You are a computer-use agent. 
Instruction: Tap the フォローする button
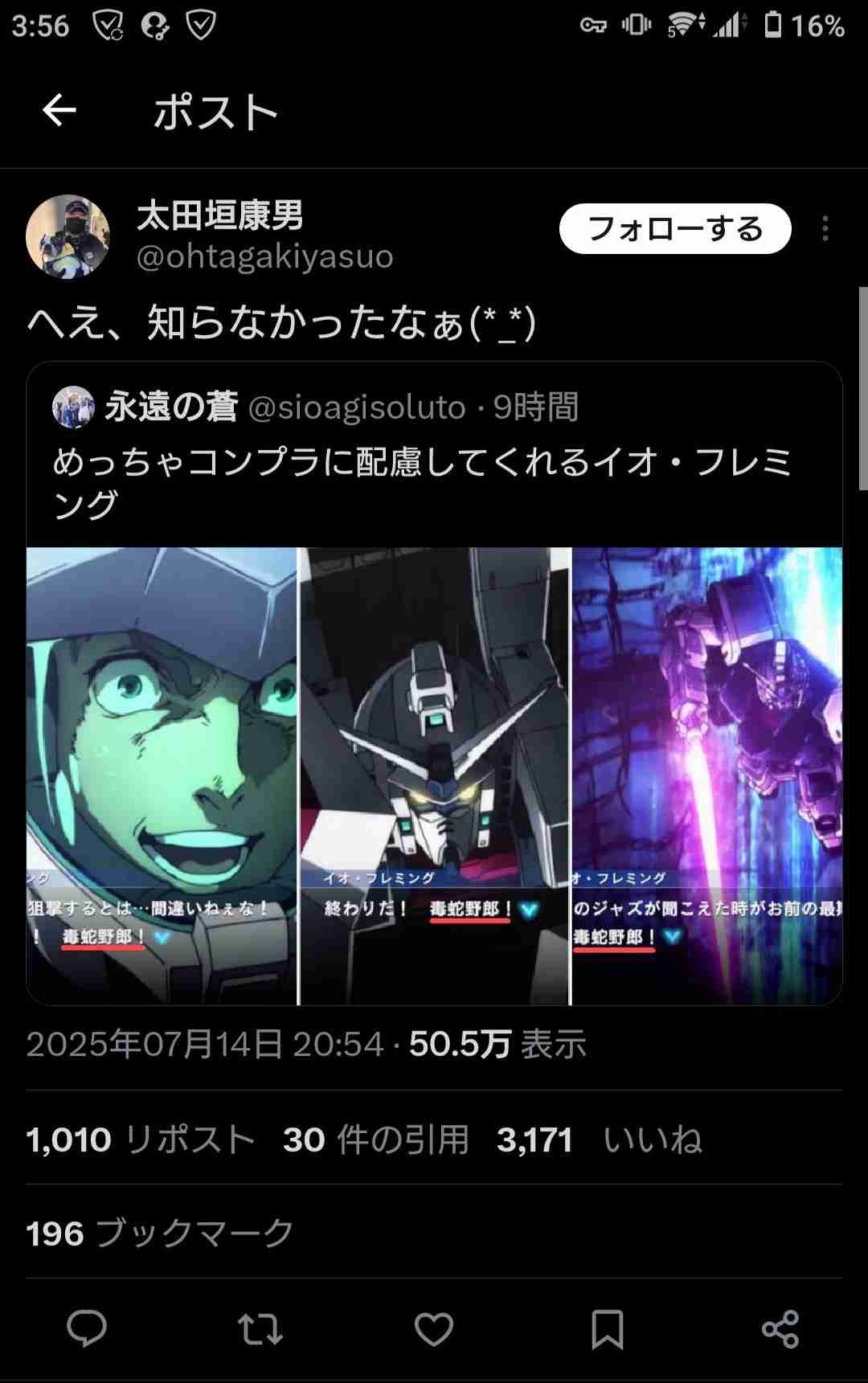click(675, 229)
